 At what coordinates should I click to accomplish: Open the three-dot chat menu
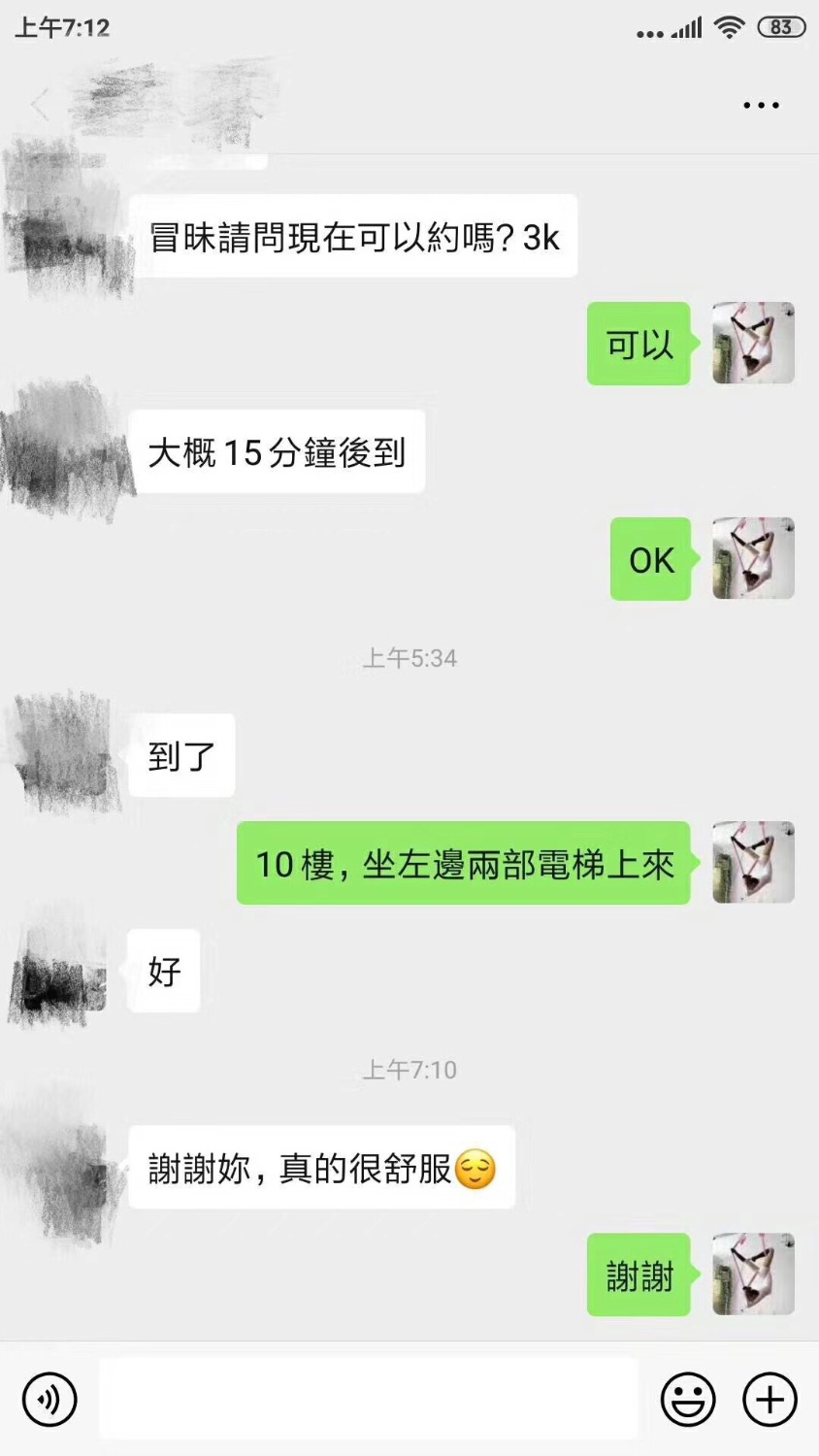point(761,105)
